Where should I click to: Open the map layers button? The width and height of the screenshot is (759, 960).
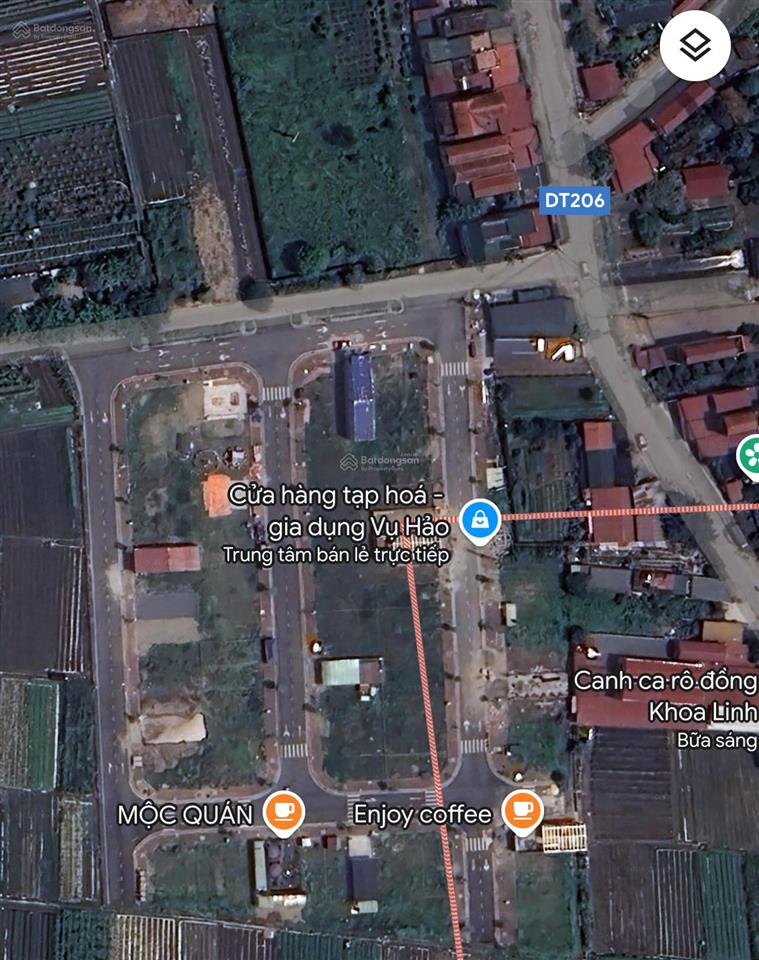point(694,45)
